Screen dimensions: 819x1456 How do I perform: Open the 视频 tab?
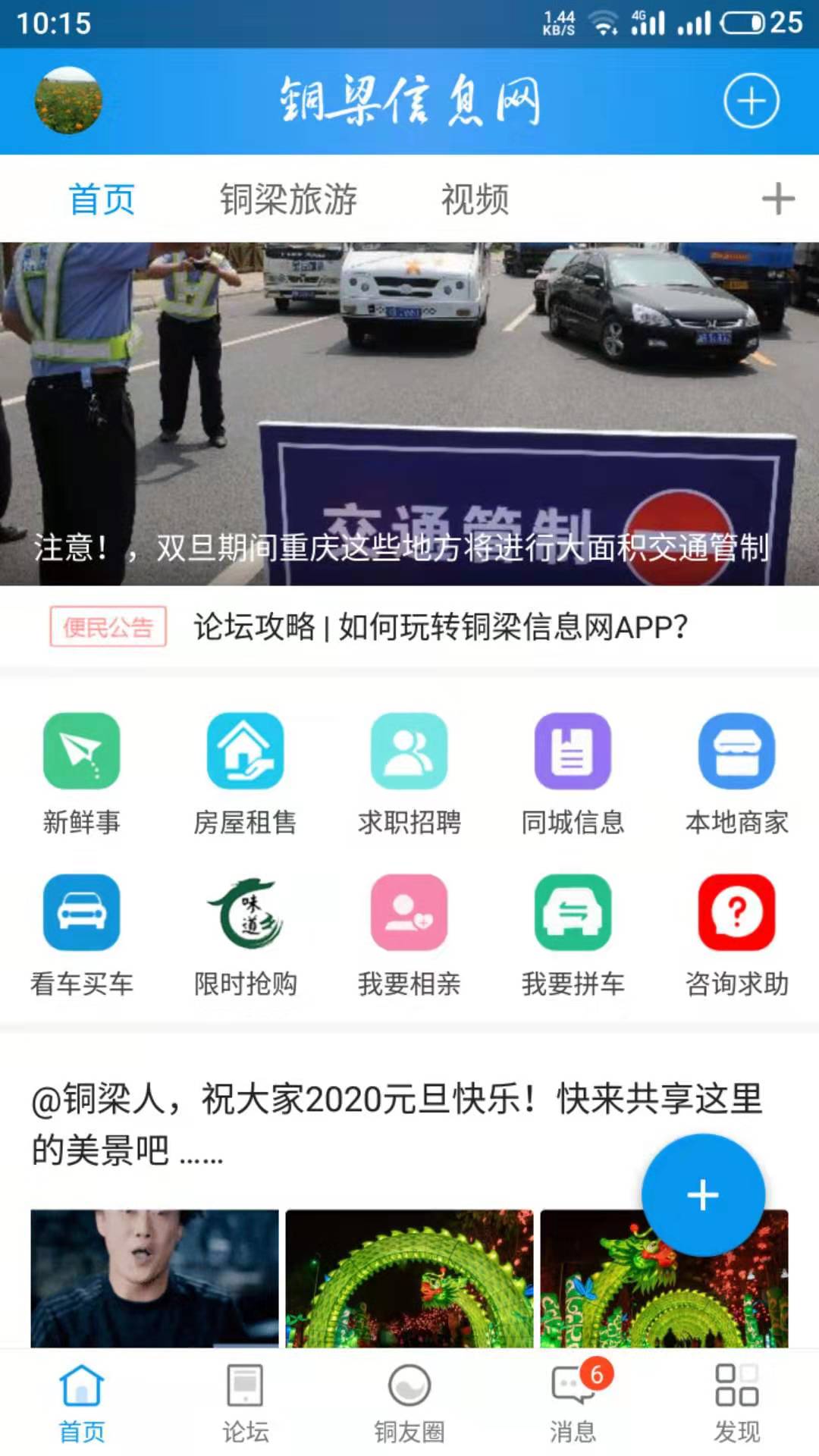click(x=474, y=199)
